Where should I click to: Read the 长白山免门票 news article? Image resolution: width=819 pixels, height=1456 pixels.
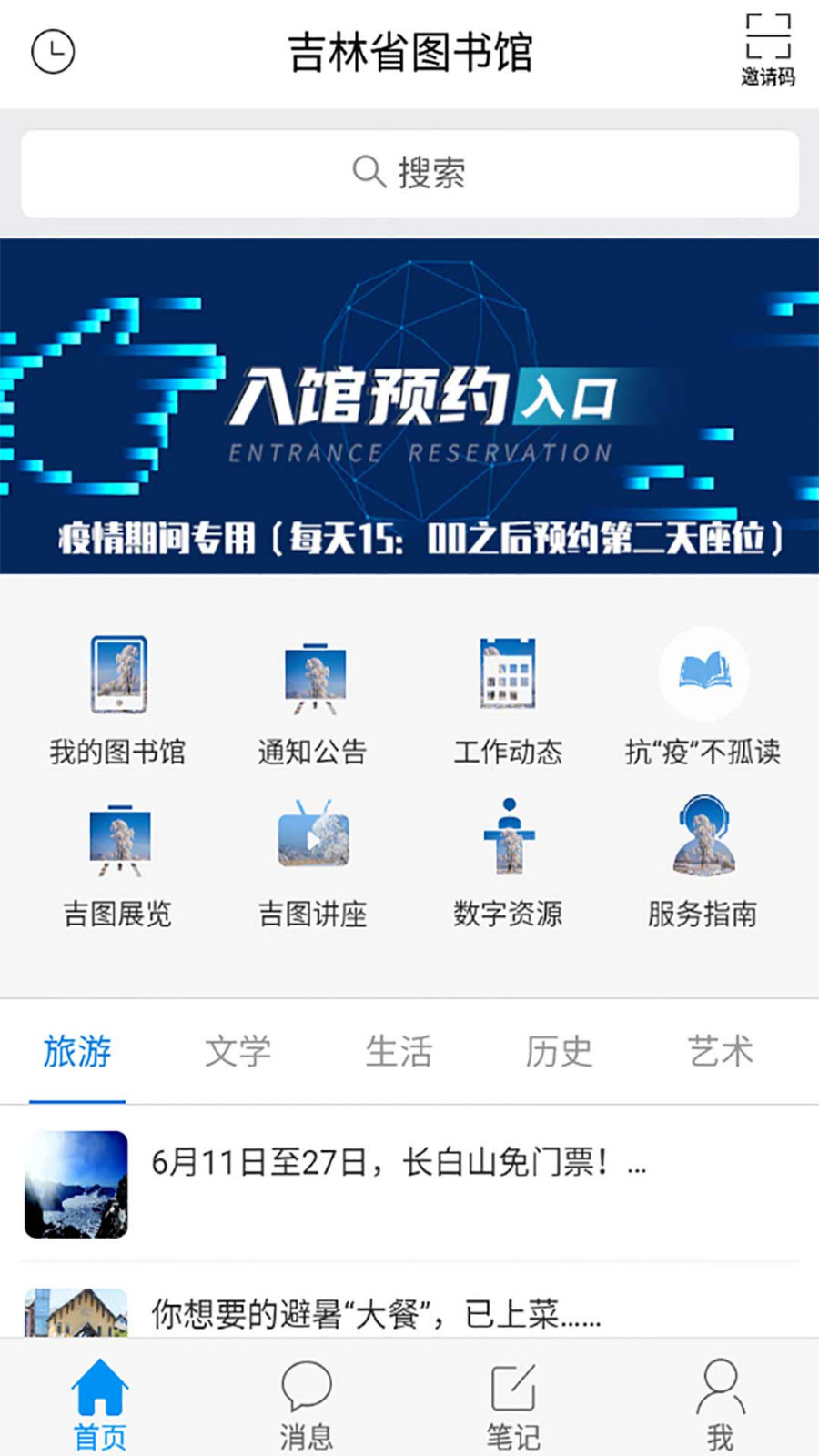tap(400, 1162)
